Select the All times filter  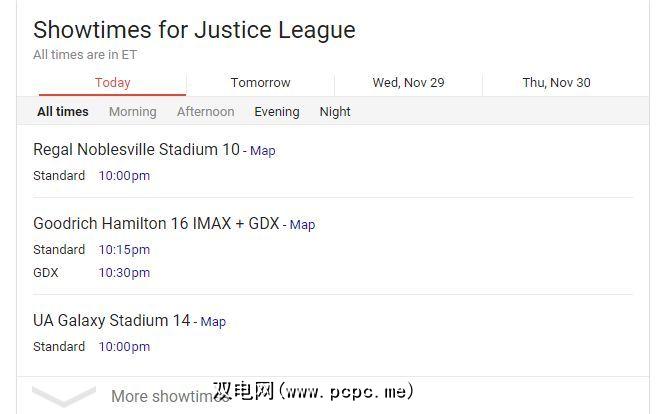(x=63, y=112)
